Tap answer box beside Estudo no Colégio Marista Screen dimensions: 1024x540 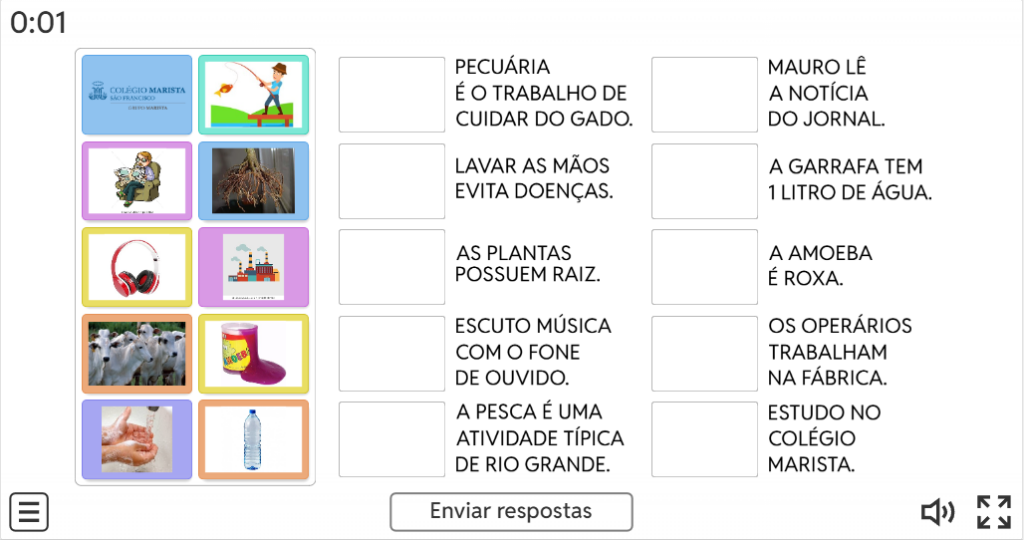(705, 440)
